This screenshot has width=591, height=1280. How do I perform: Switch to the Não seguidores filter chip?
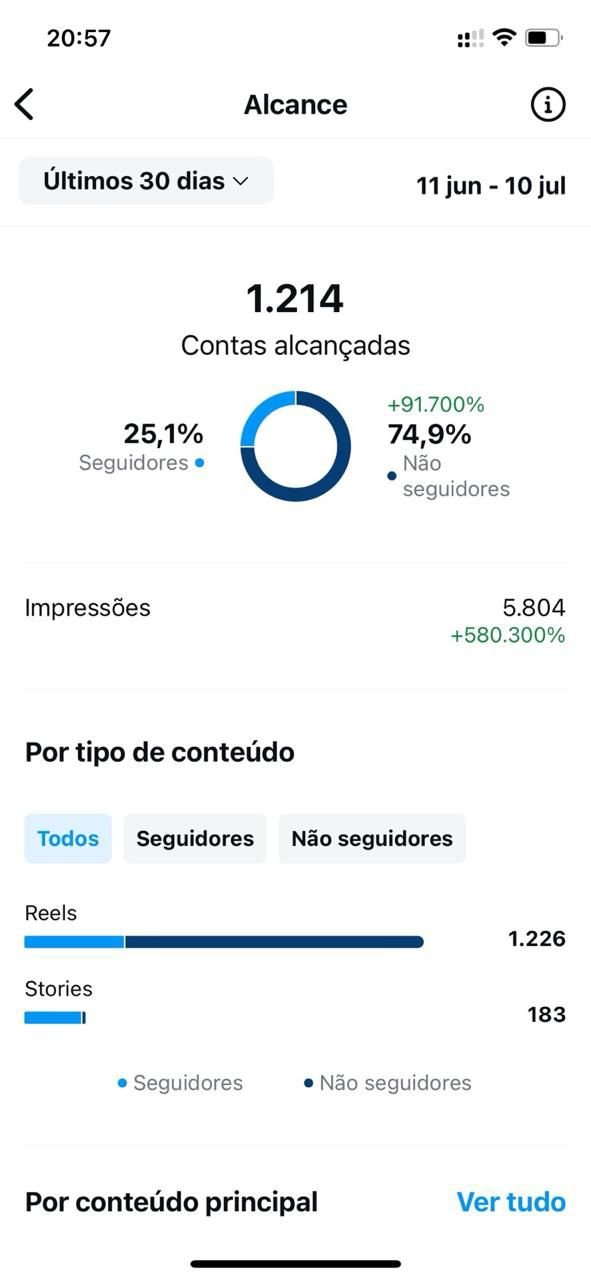click(372, 838)
